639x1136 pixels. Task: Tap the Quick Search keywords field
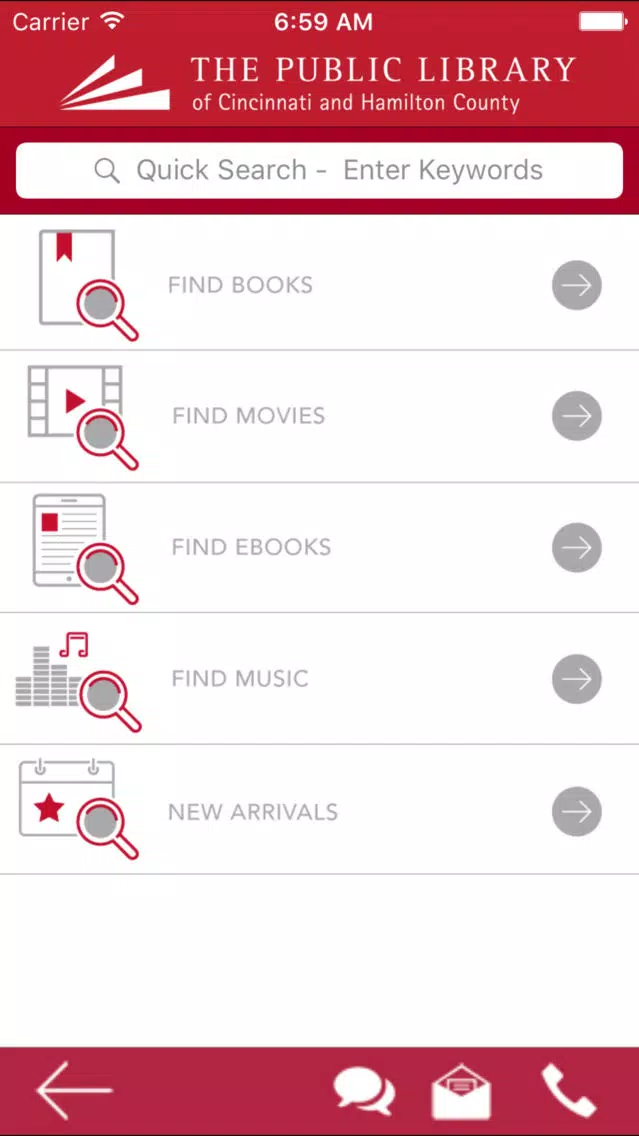click(319, 170)
